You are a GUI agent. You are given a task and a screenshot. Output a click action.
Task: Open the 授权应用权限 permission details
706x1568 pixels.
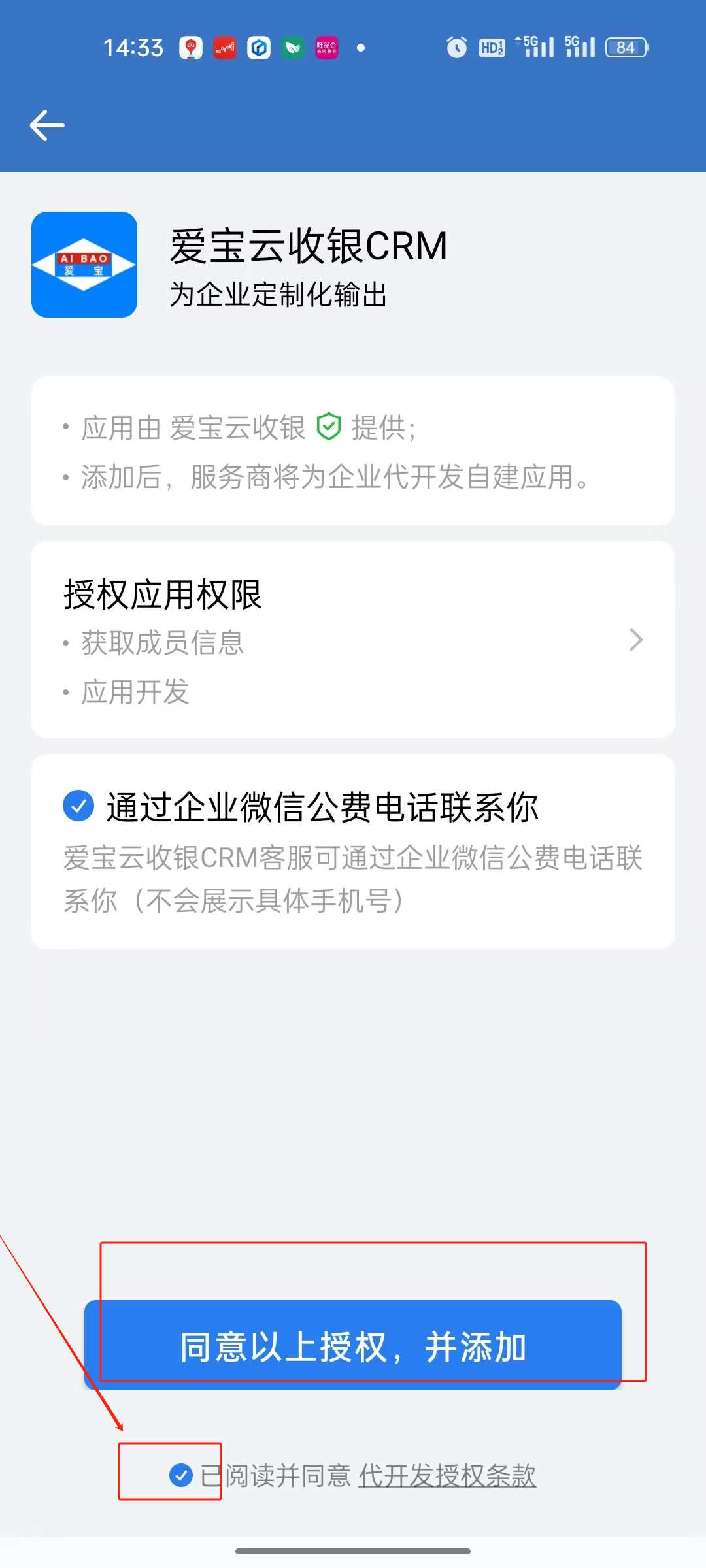(353, 640)
